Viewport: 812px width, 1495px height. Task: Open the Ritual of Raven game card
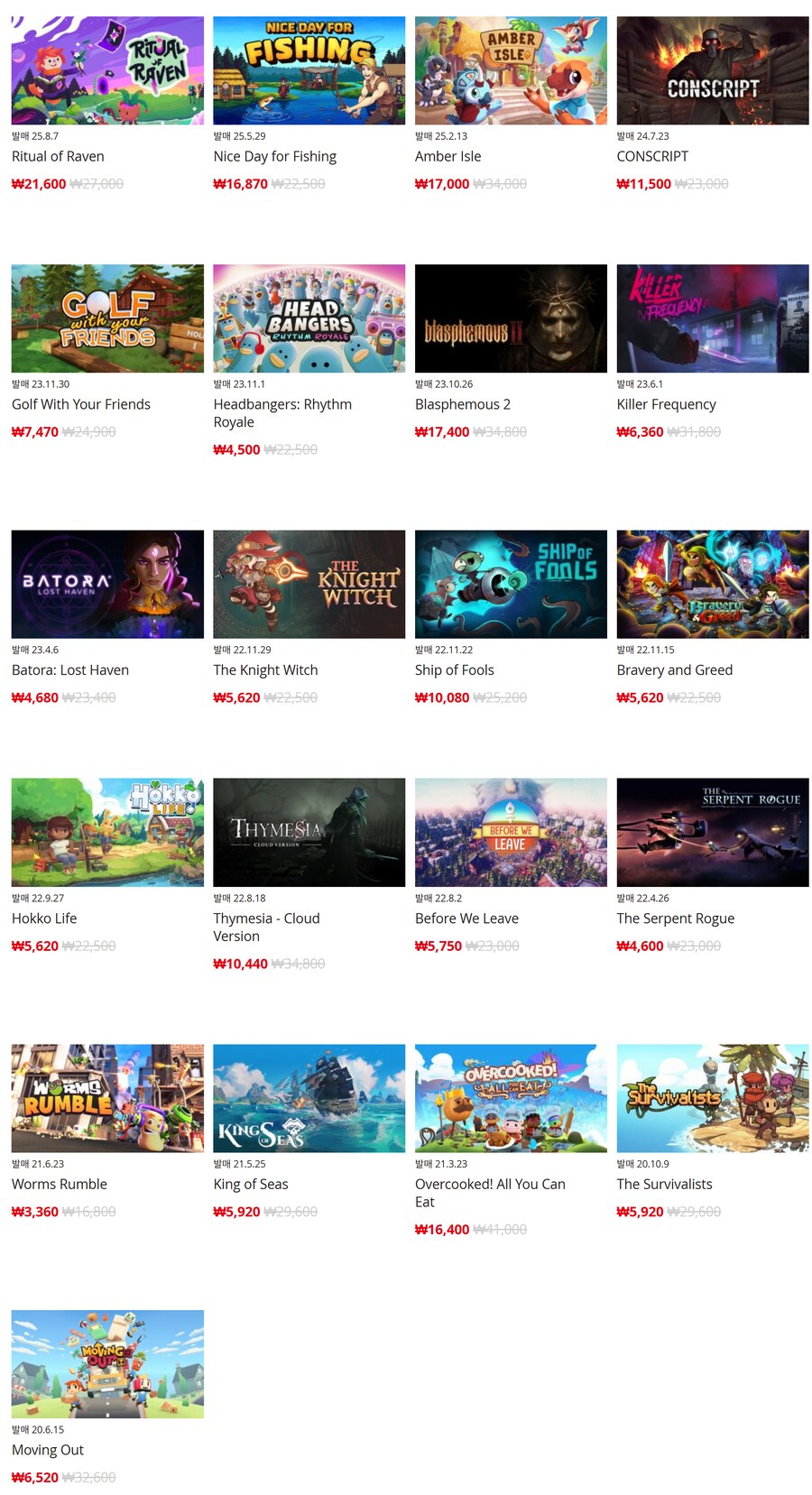tap(107, 70)
